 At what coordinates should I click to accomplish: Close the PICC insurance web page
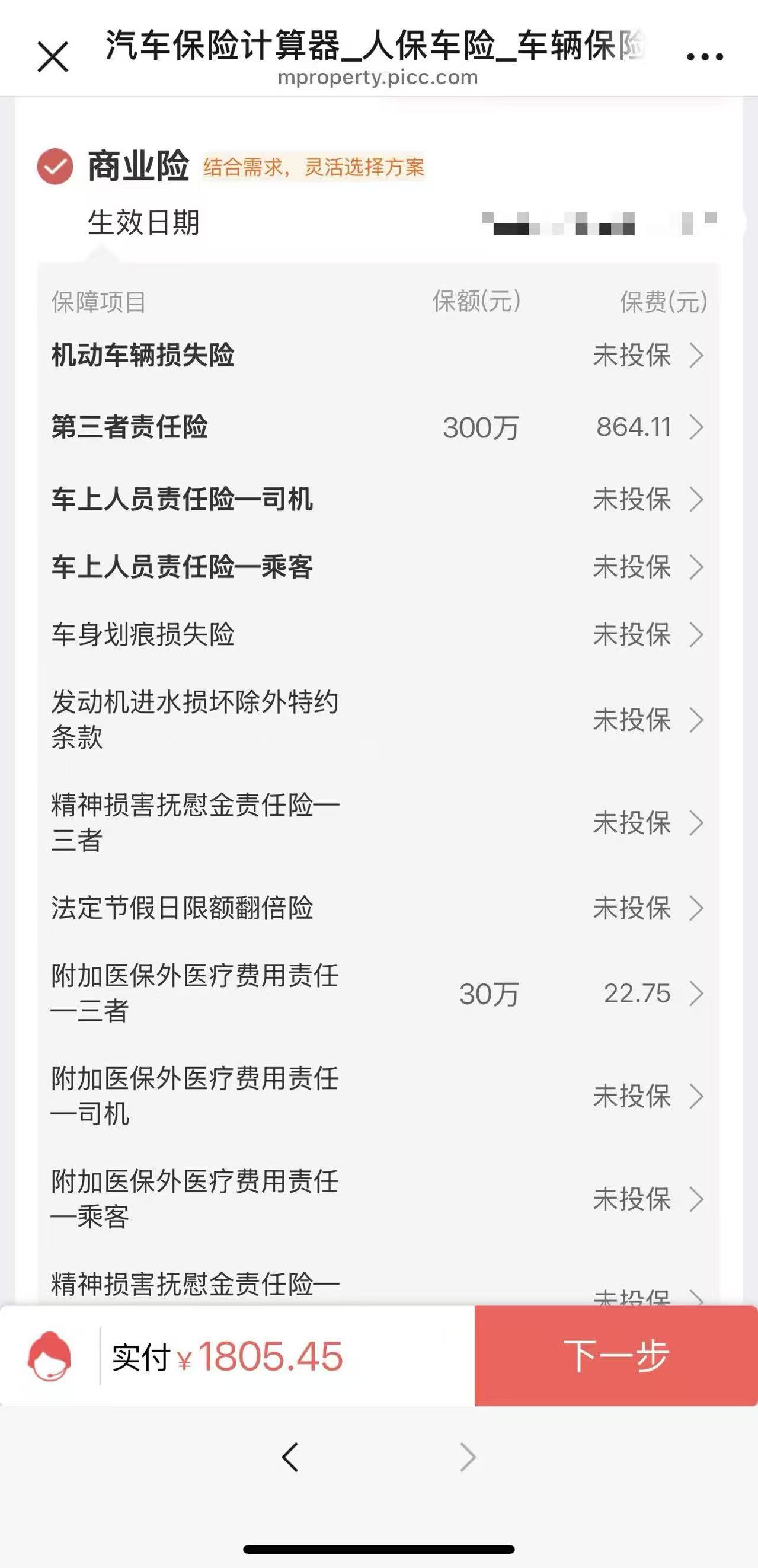click(53, 58)
